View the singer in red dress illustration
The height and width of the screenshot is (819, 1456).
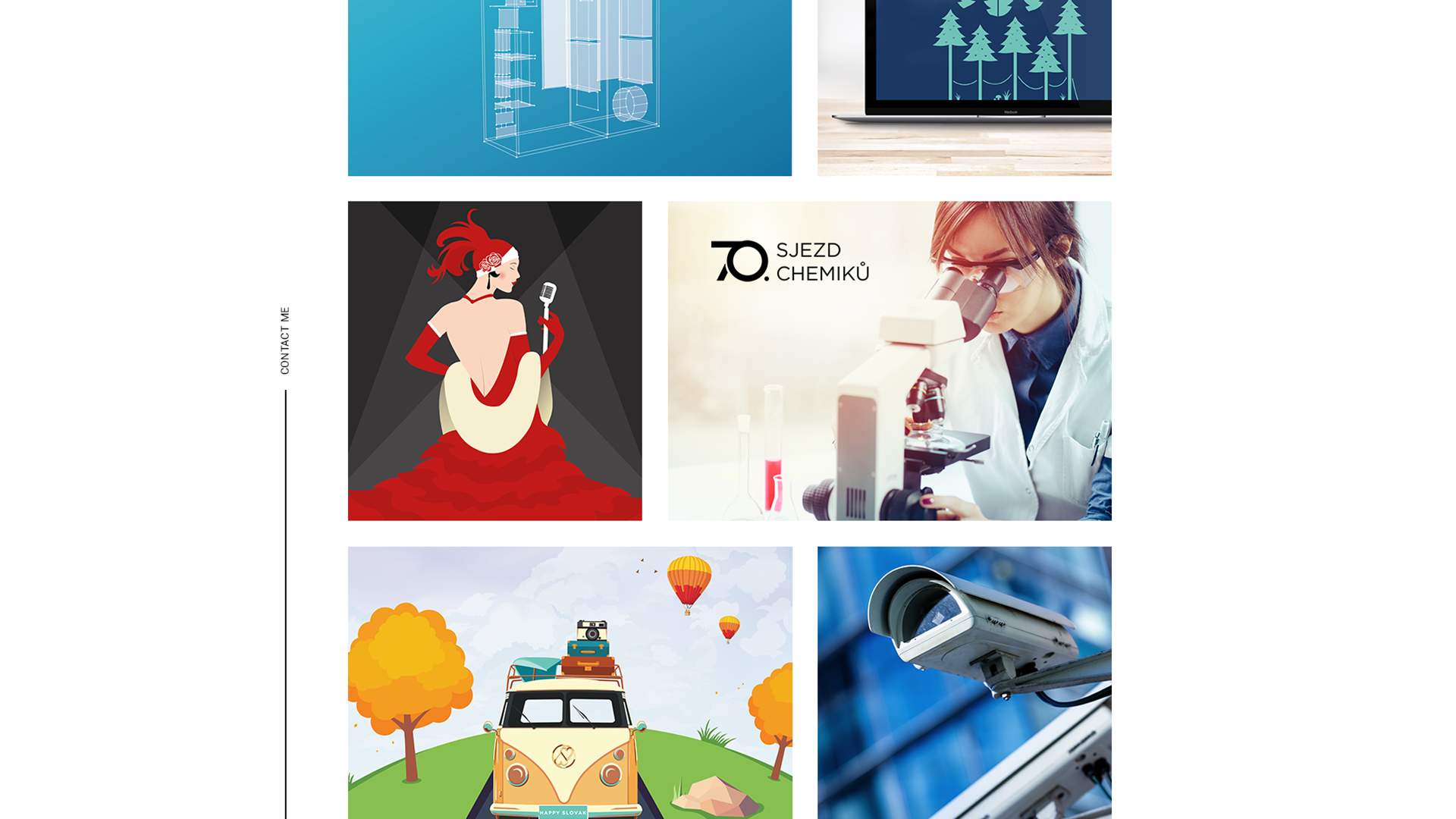pos(494,361)
